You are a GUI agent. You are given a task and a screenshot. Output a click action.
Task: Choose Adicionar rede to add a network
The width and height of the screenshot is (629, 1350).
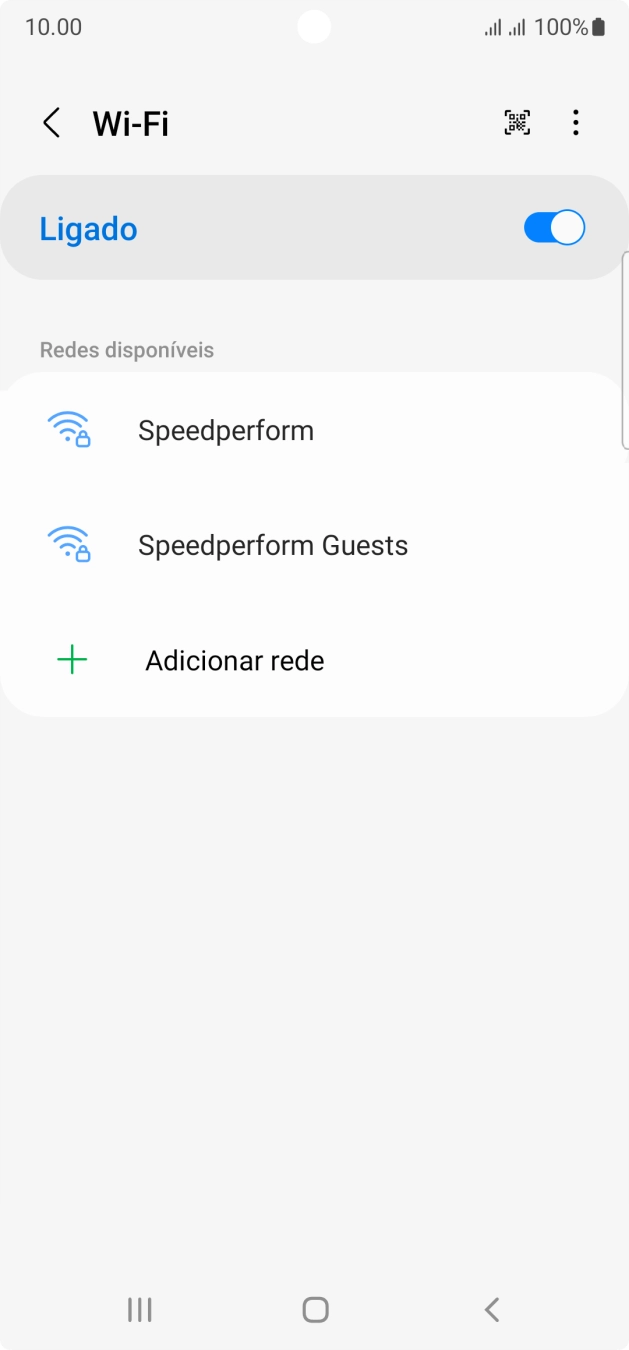click(x=234, y=661)
